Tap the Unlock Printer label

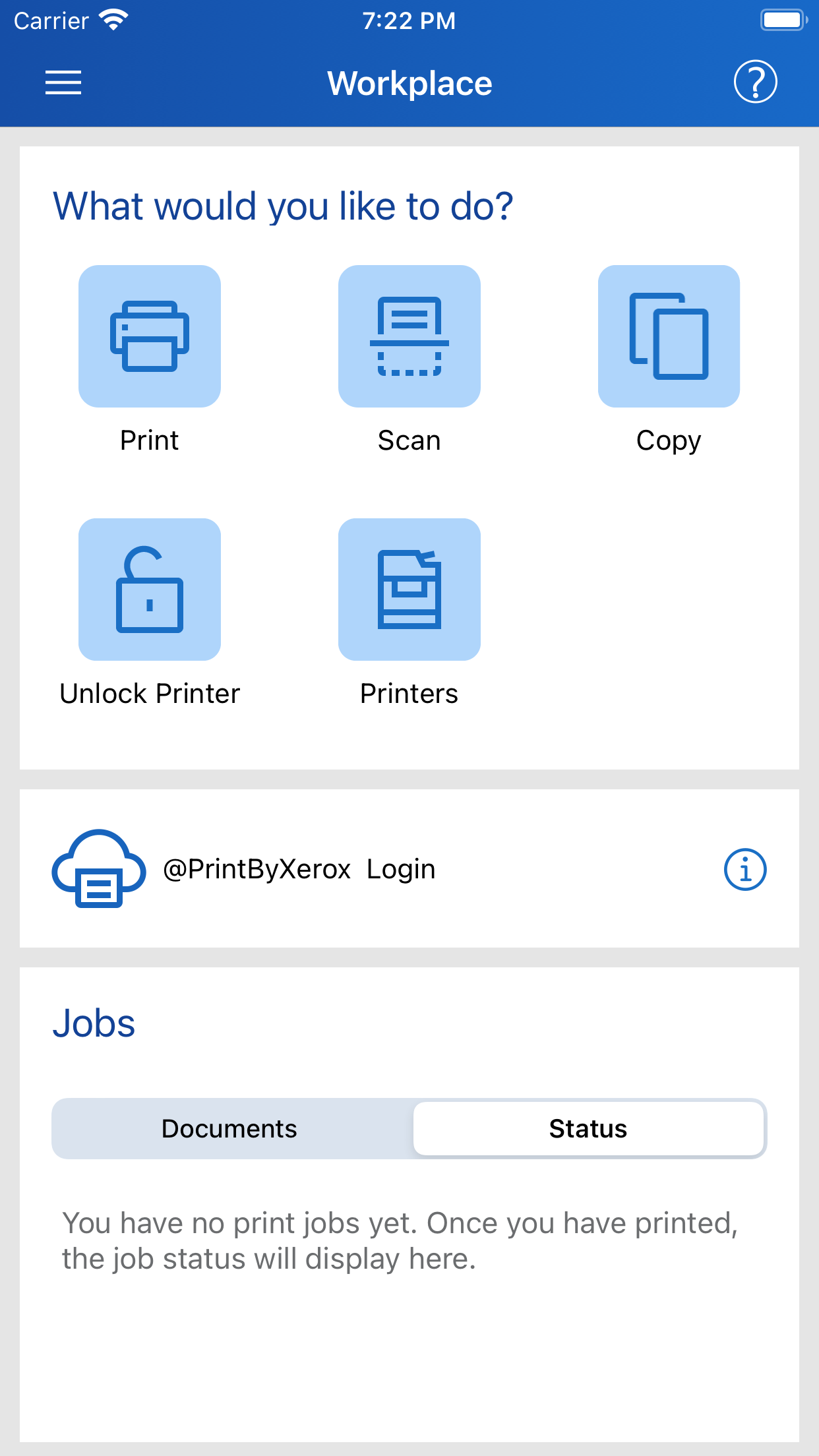click(149, 693)
